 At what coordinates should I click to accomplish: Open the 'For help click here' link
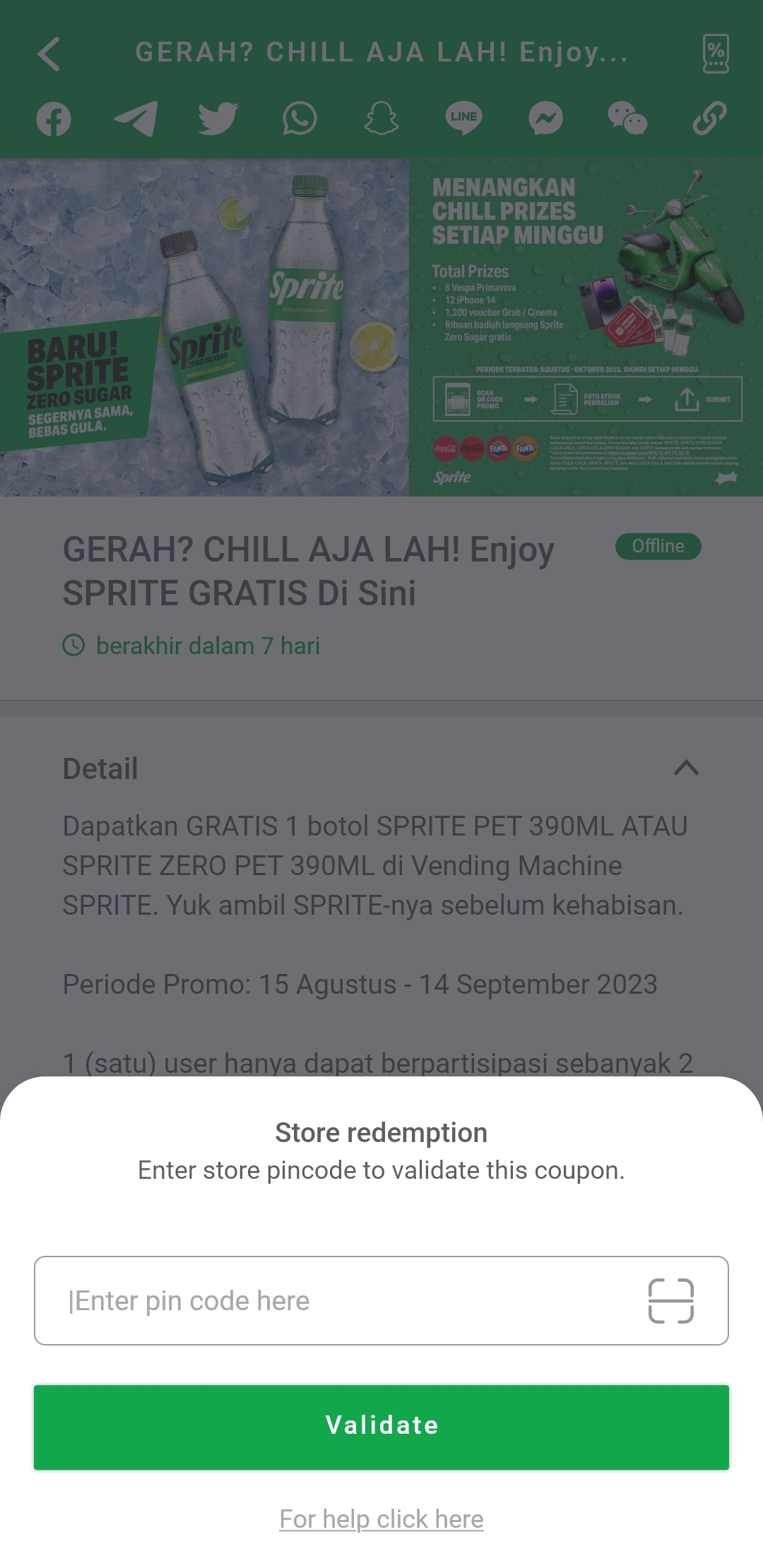[381, 1519]
